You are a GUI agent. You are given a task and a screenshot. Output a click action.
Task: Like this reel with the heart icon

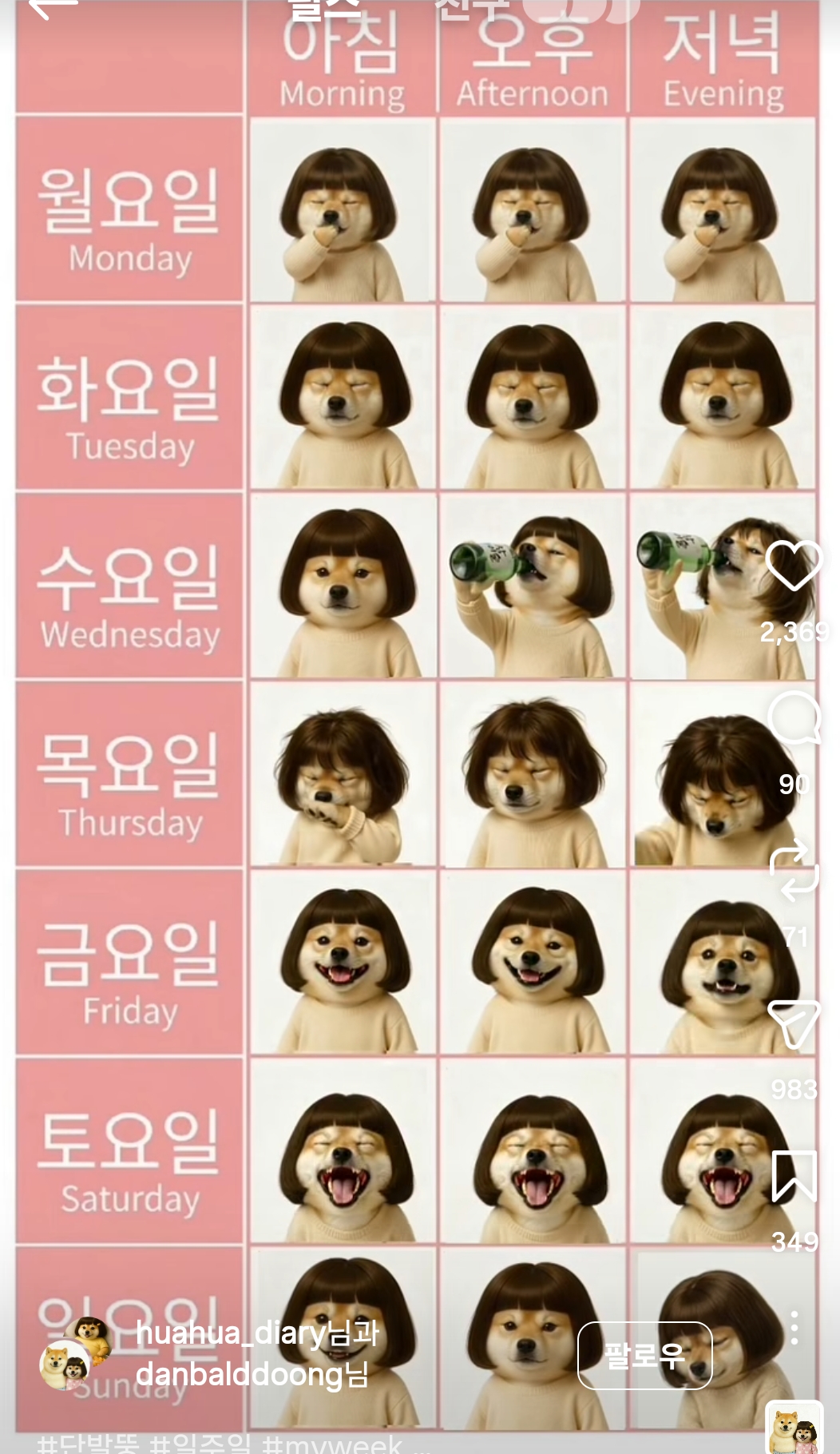794,566
